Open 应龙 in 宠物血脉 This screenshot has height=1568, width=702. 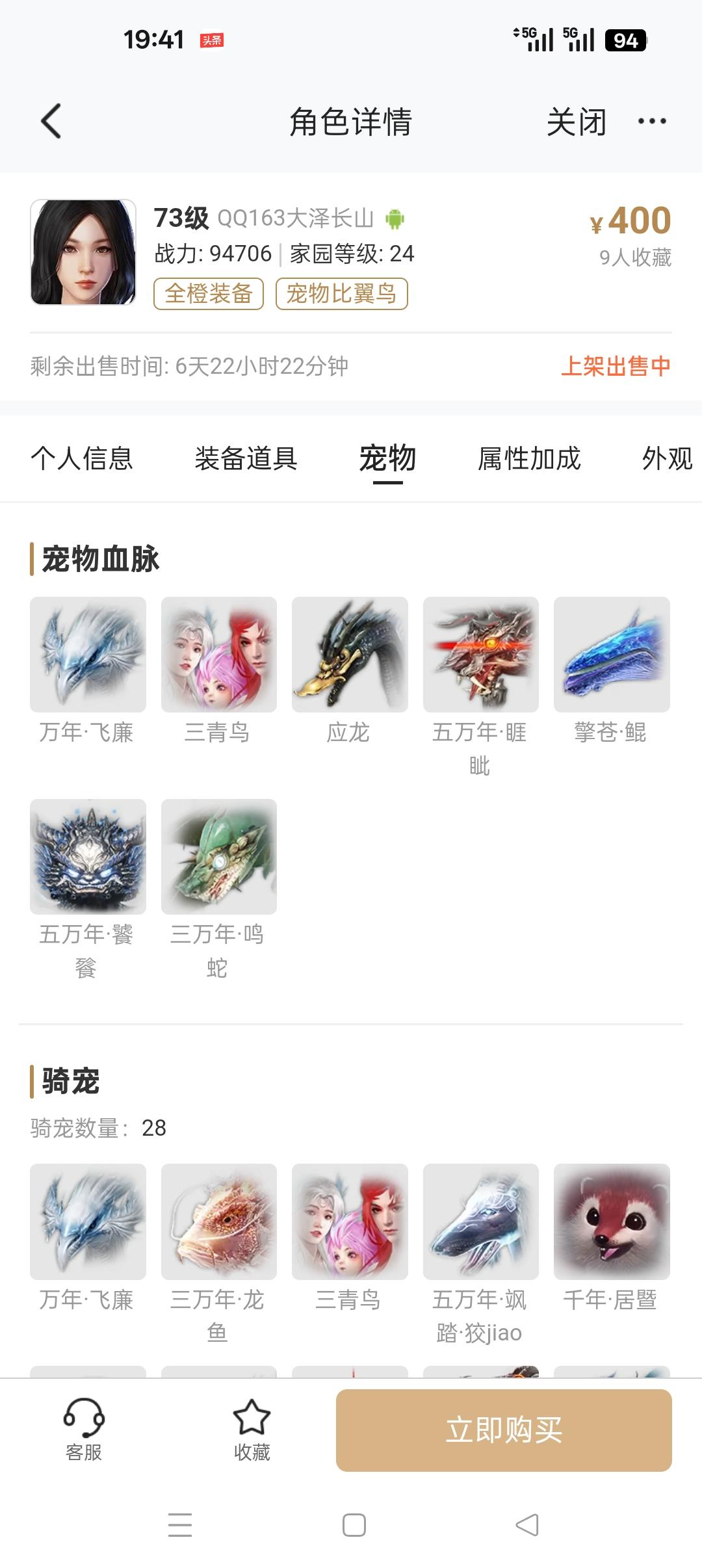click(x=350, y=655)
